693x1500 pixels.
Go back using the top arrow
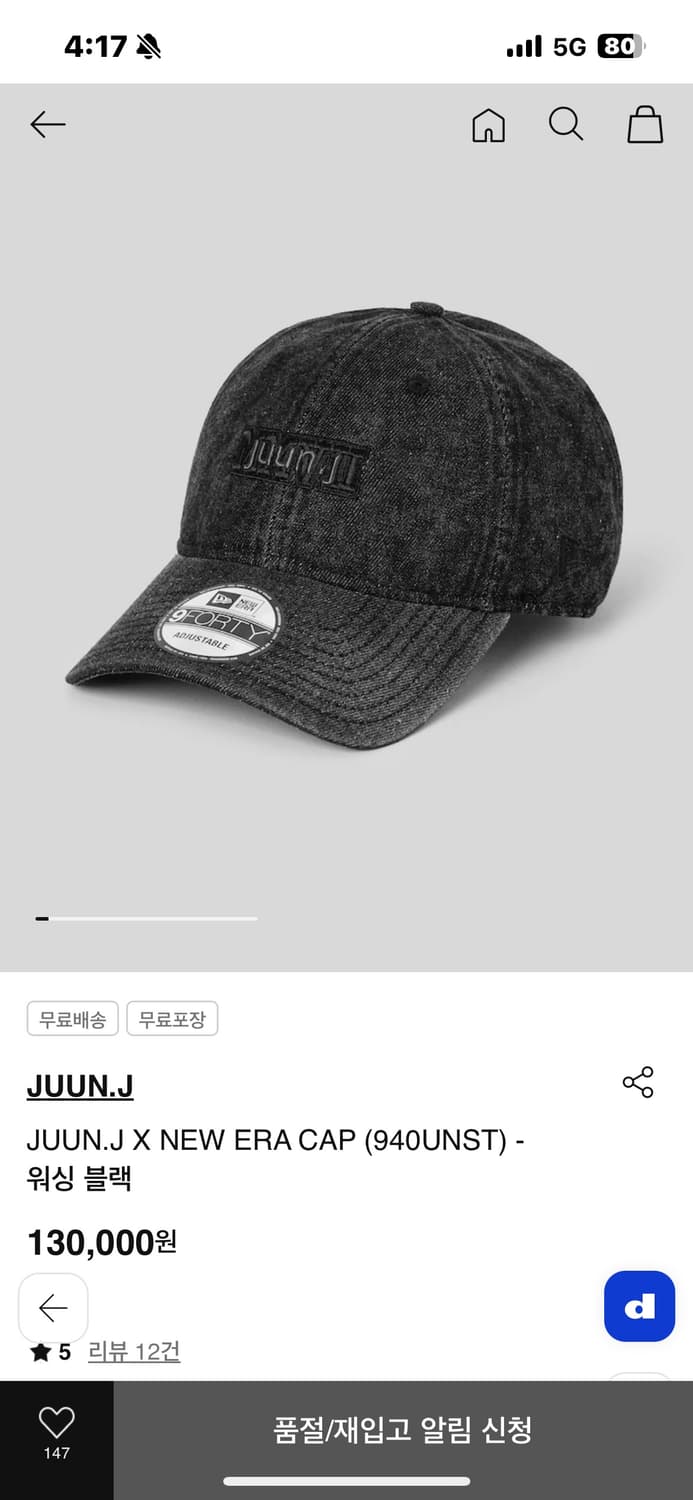pyautogui.click(x=48, y=125)
